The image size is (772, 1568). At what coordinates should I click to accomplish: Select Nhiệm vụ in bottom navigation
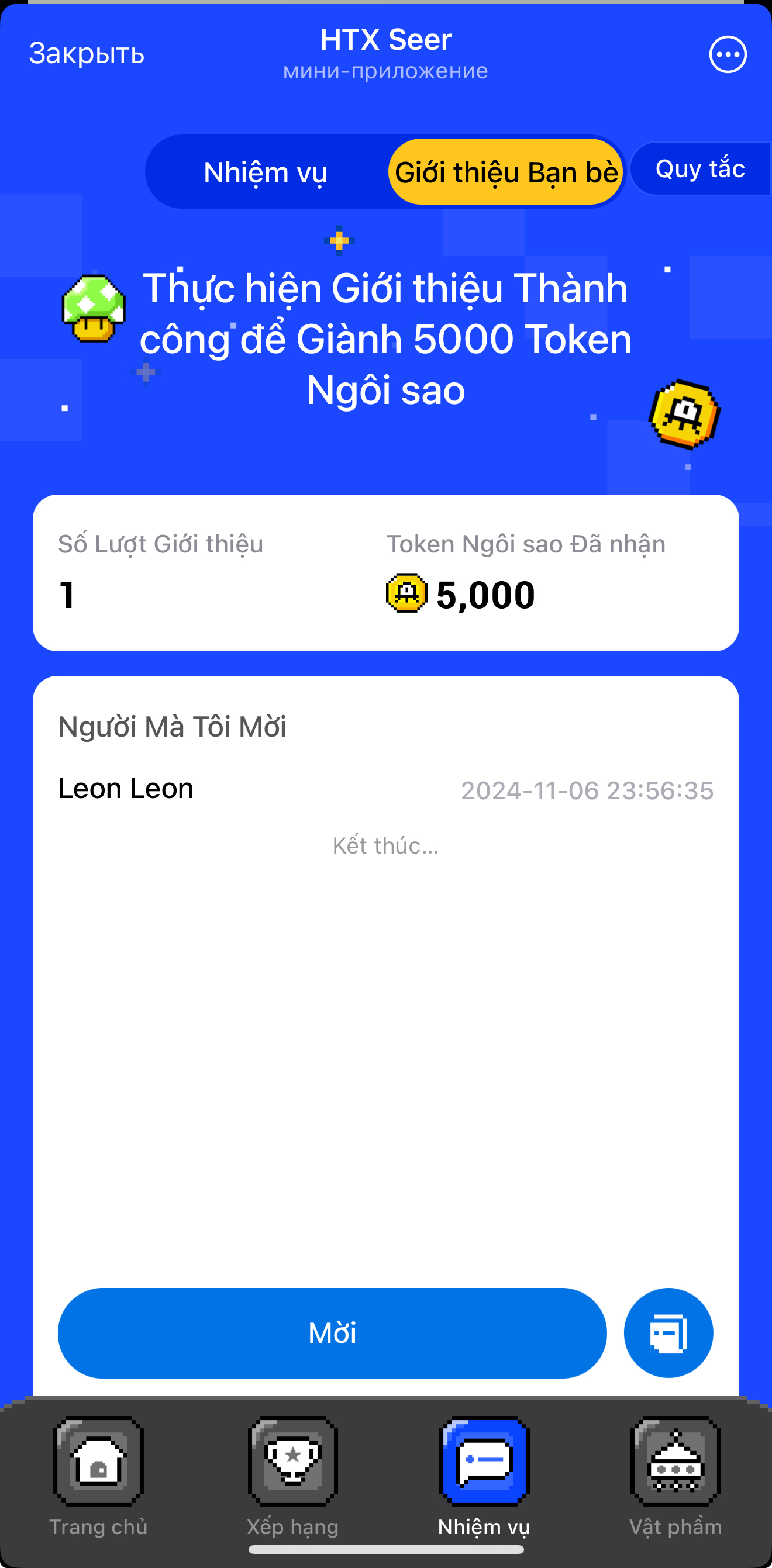(x=484, y=1476)
